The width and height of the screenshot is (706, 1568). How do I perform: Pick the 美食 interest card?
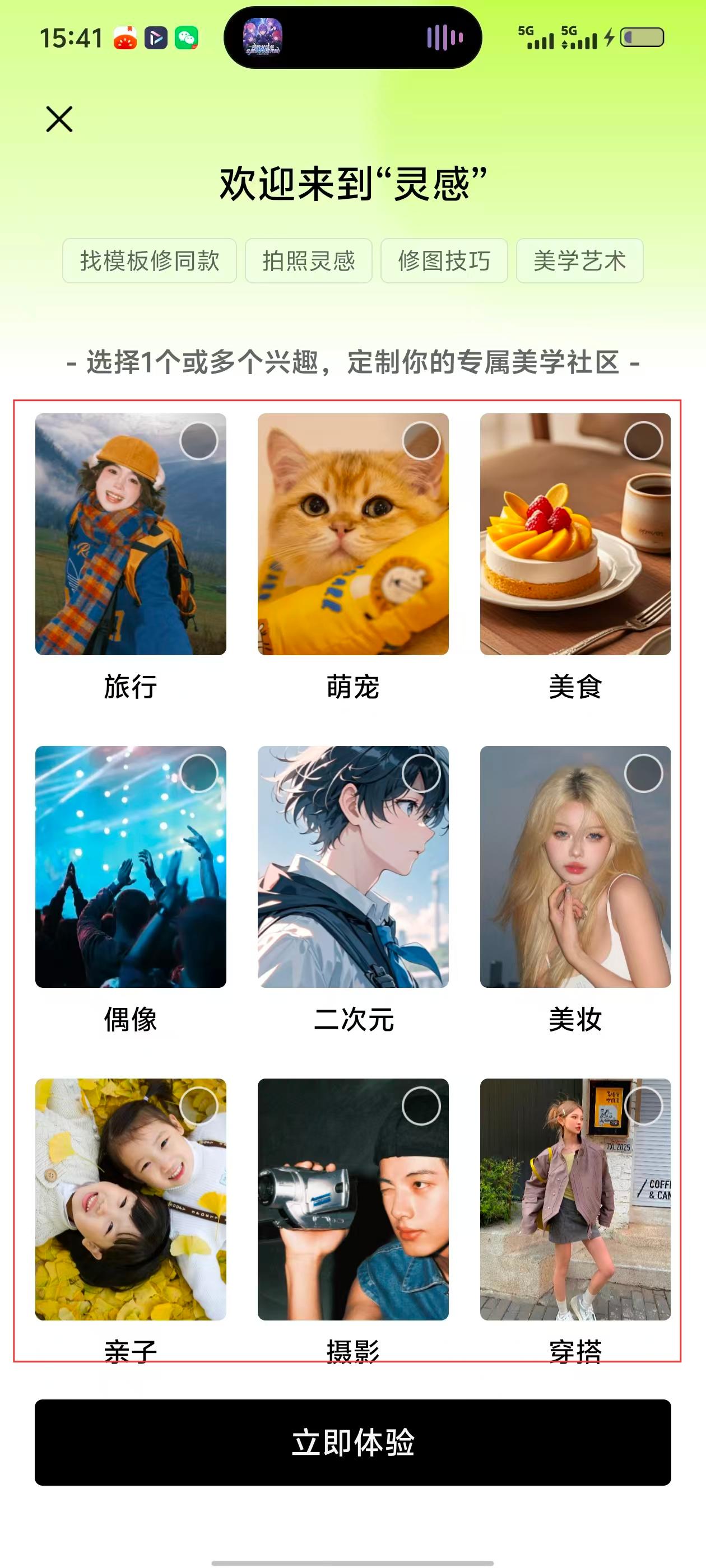point(575,534)
